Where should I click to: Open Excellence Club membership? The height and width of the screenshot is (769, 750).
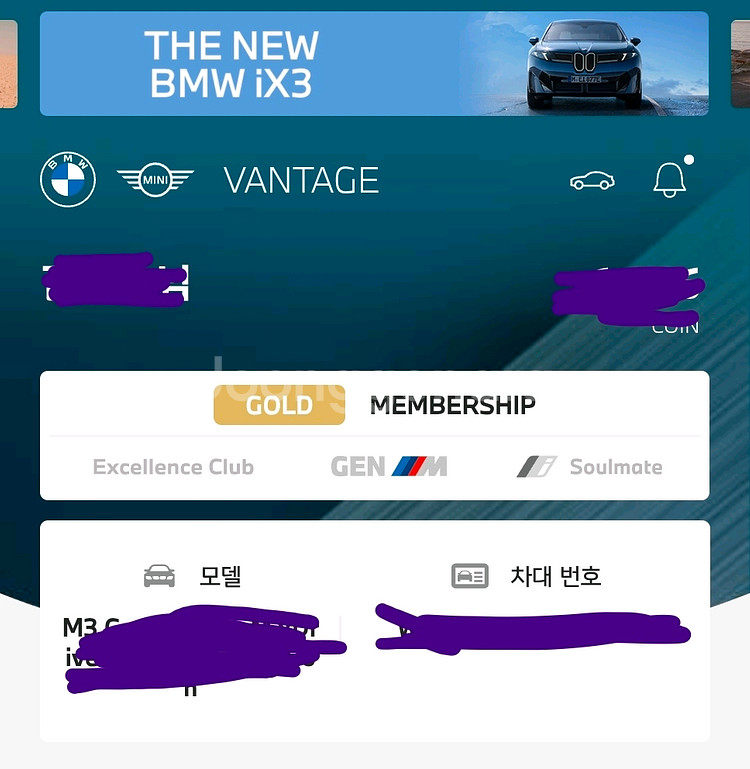click(173, 467)
